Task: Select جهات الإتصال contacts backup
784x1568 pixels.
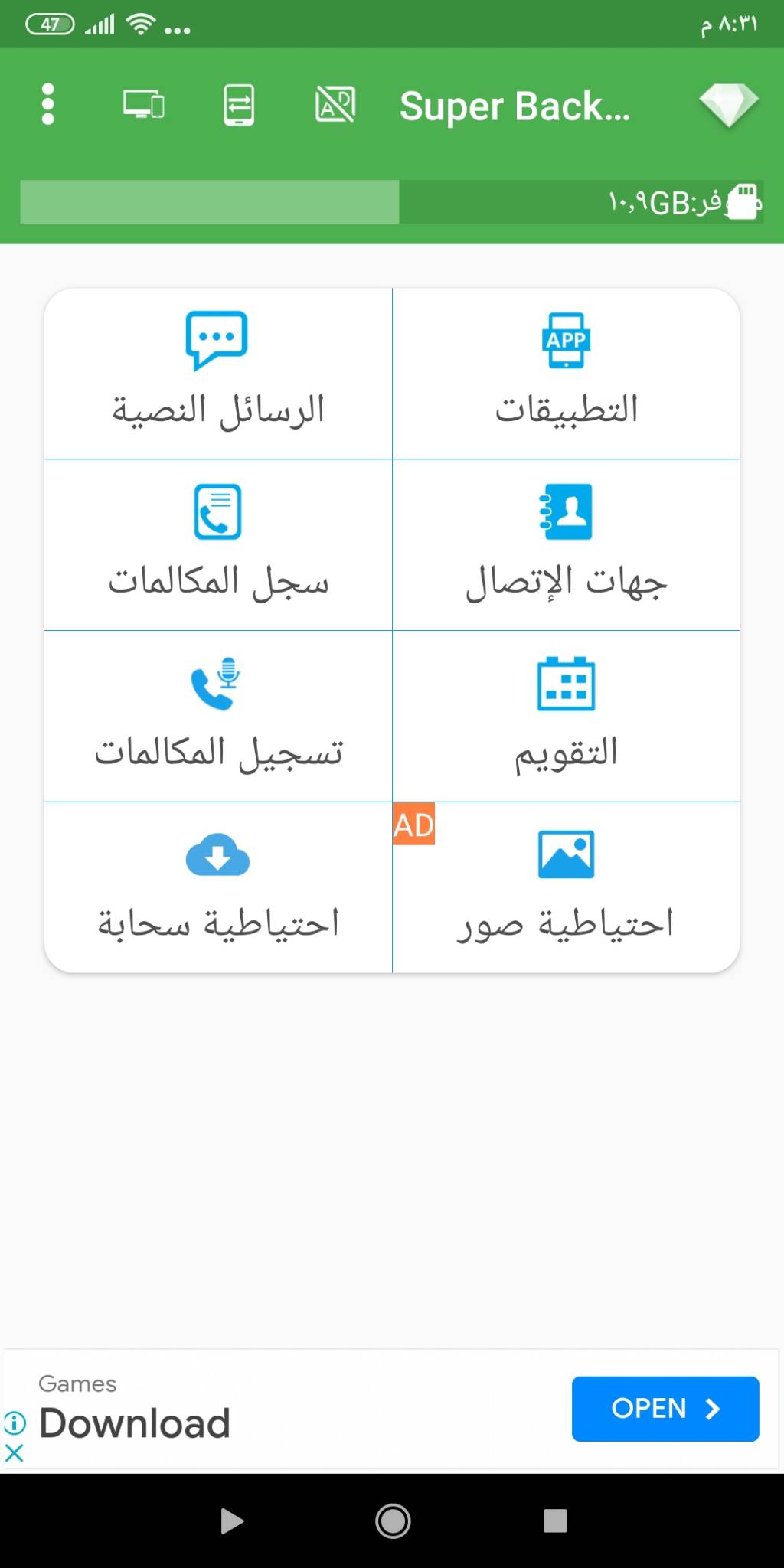Action: [567, 545]
